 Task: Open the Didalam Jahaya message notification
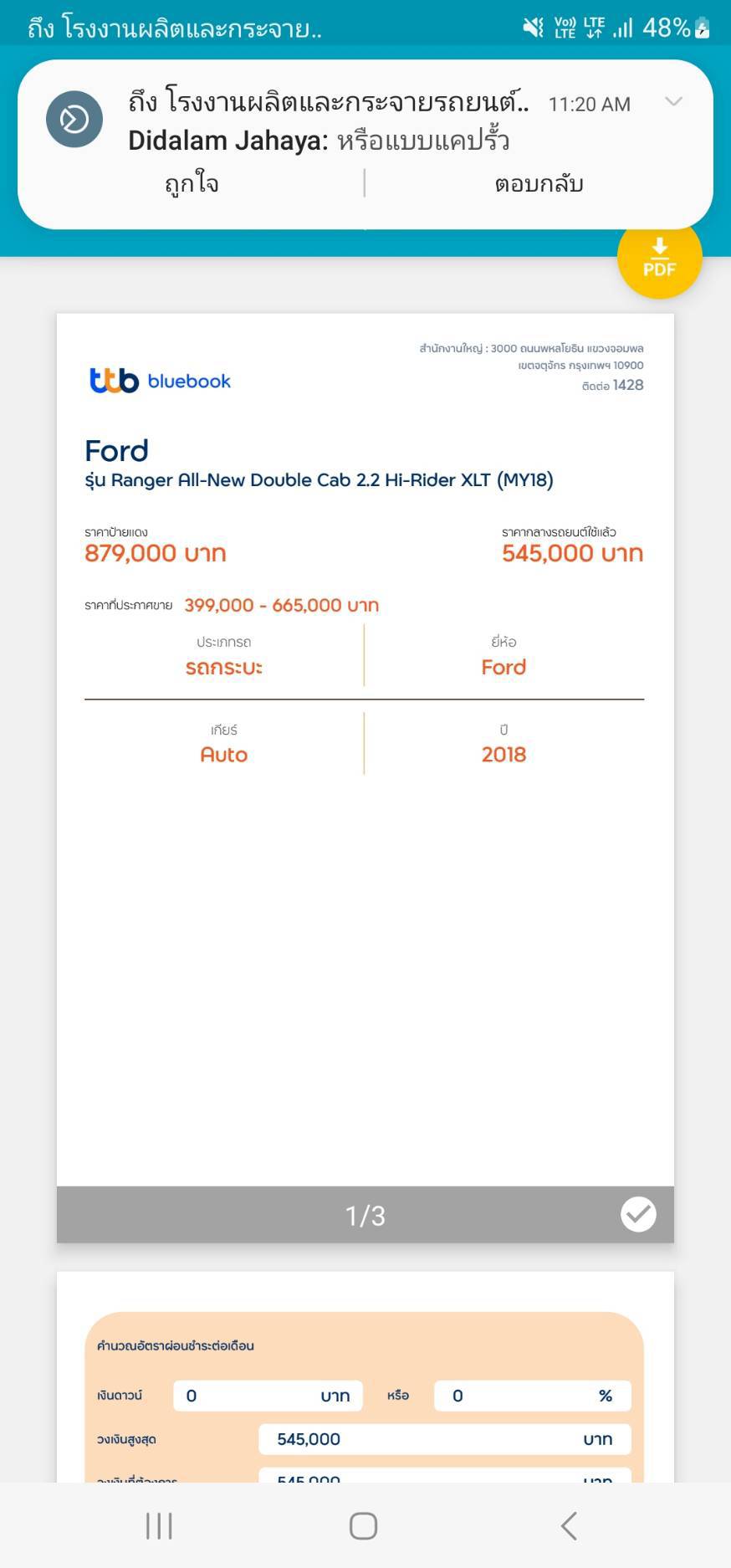335,121
